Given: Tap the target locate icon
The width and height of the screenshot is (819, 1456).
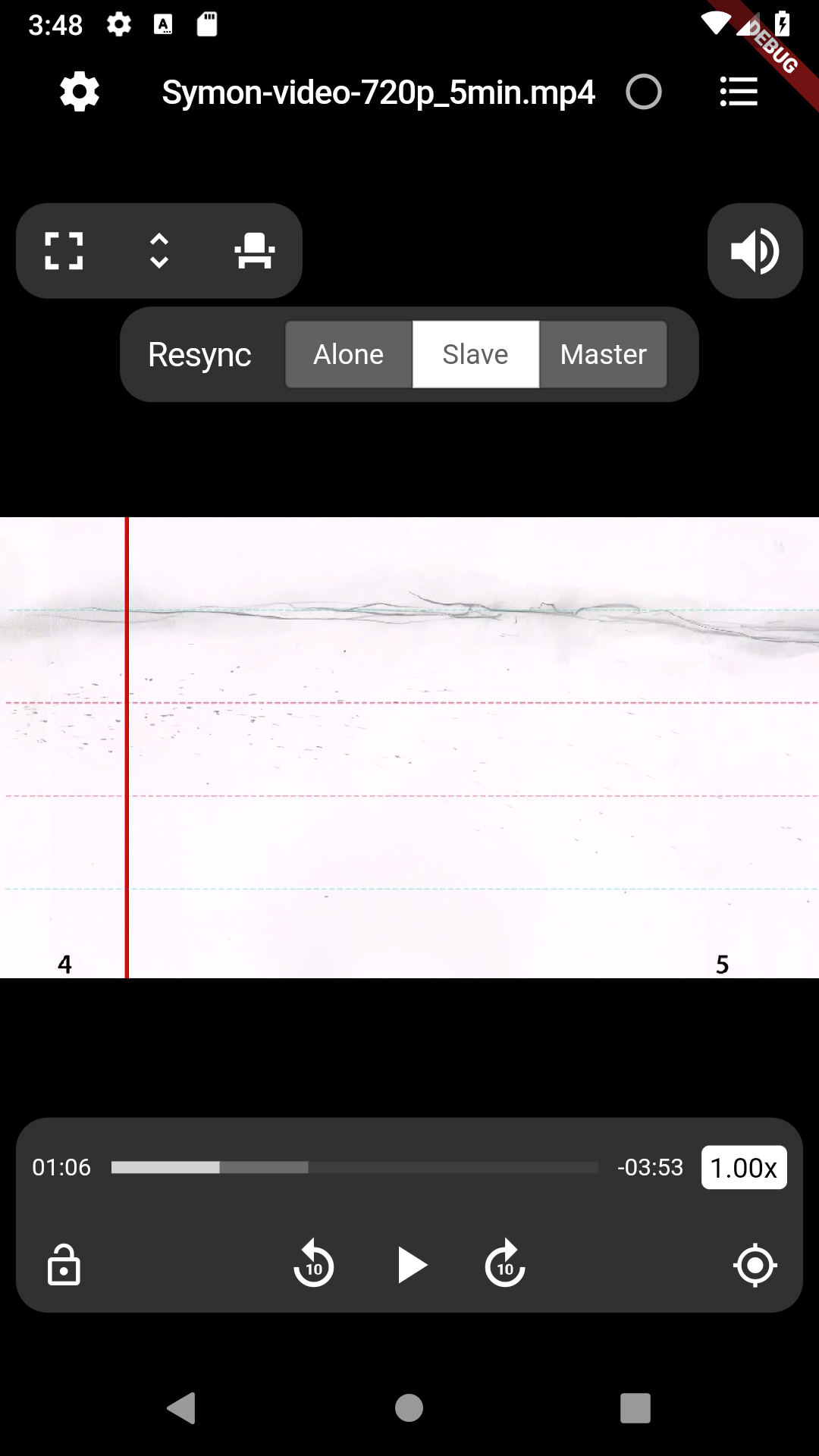Looking at the screenshot, I should click(x=755, y=1265).
